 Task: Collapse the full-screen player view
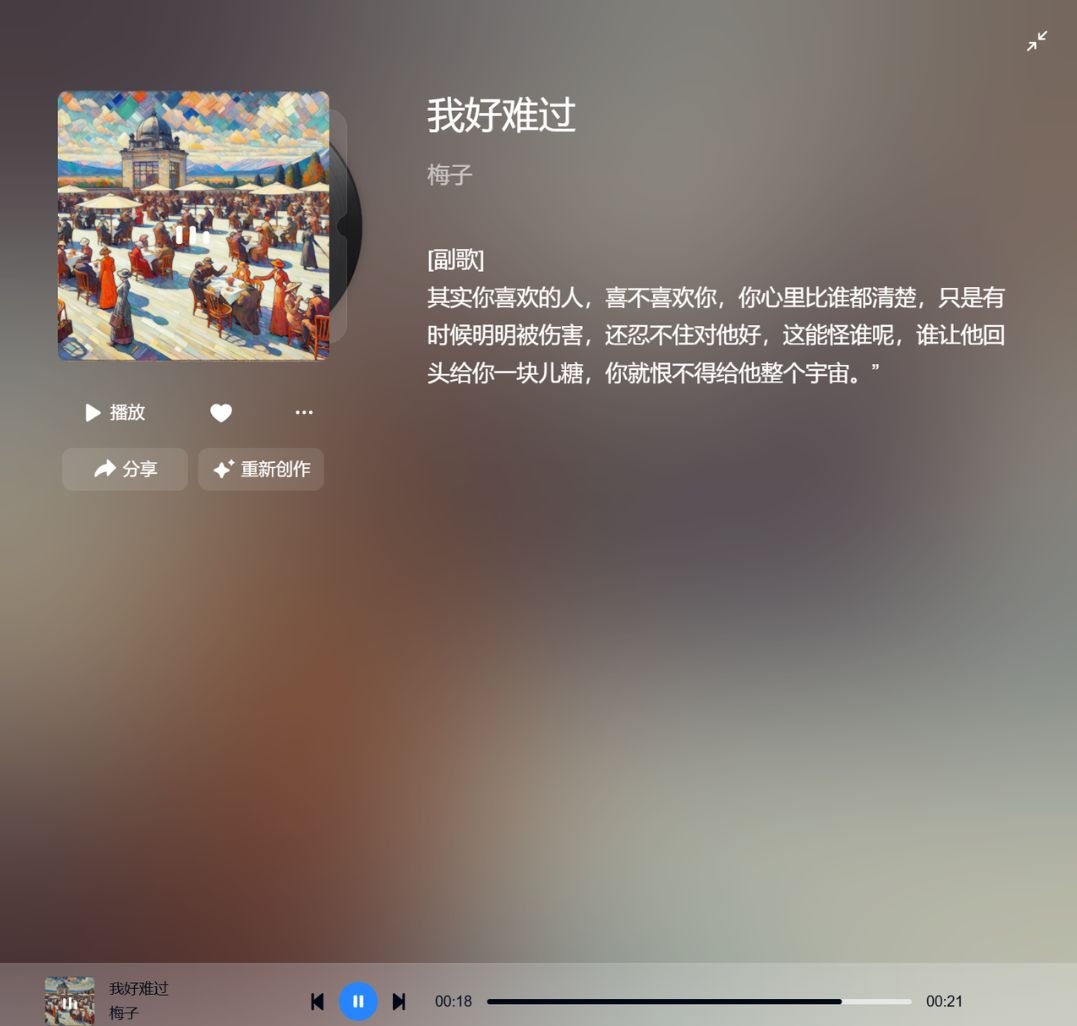point(1037,41)
